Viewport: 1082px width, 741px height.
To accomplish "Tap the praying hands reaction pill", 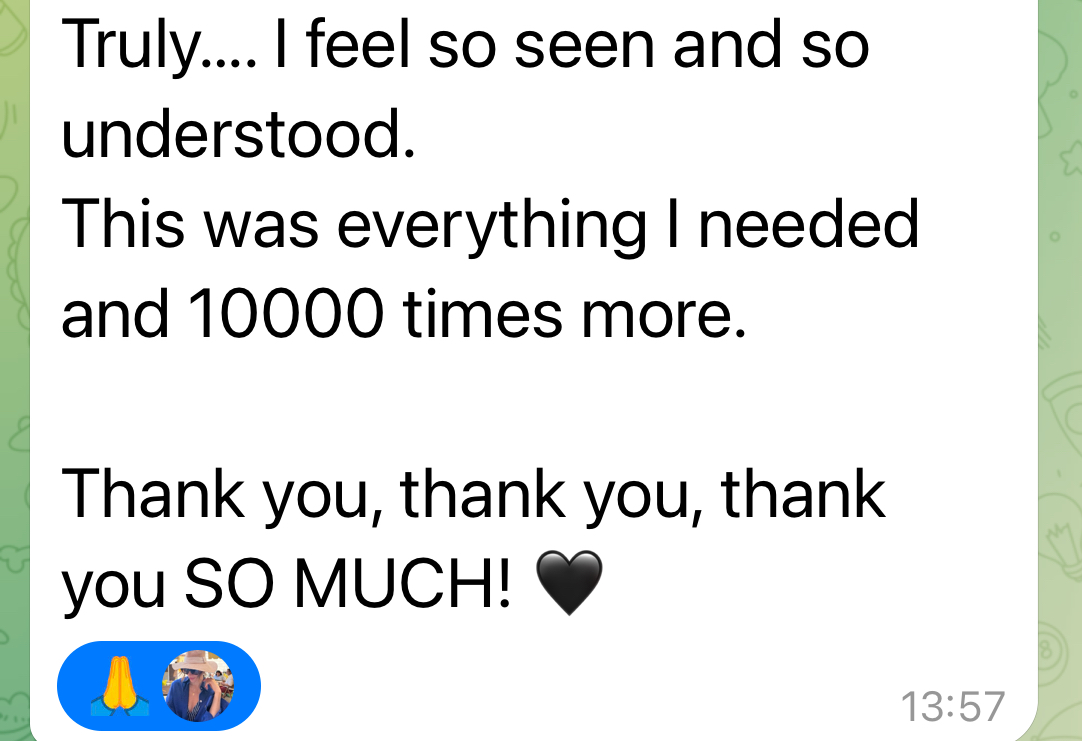I will click(158, 686).
